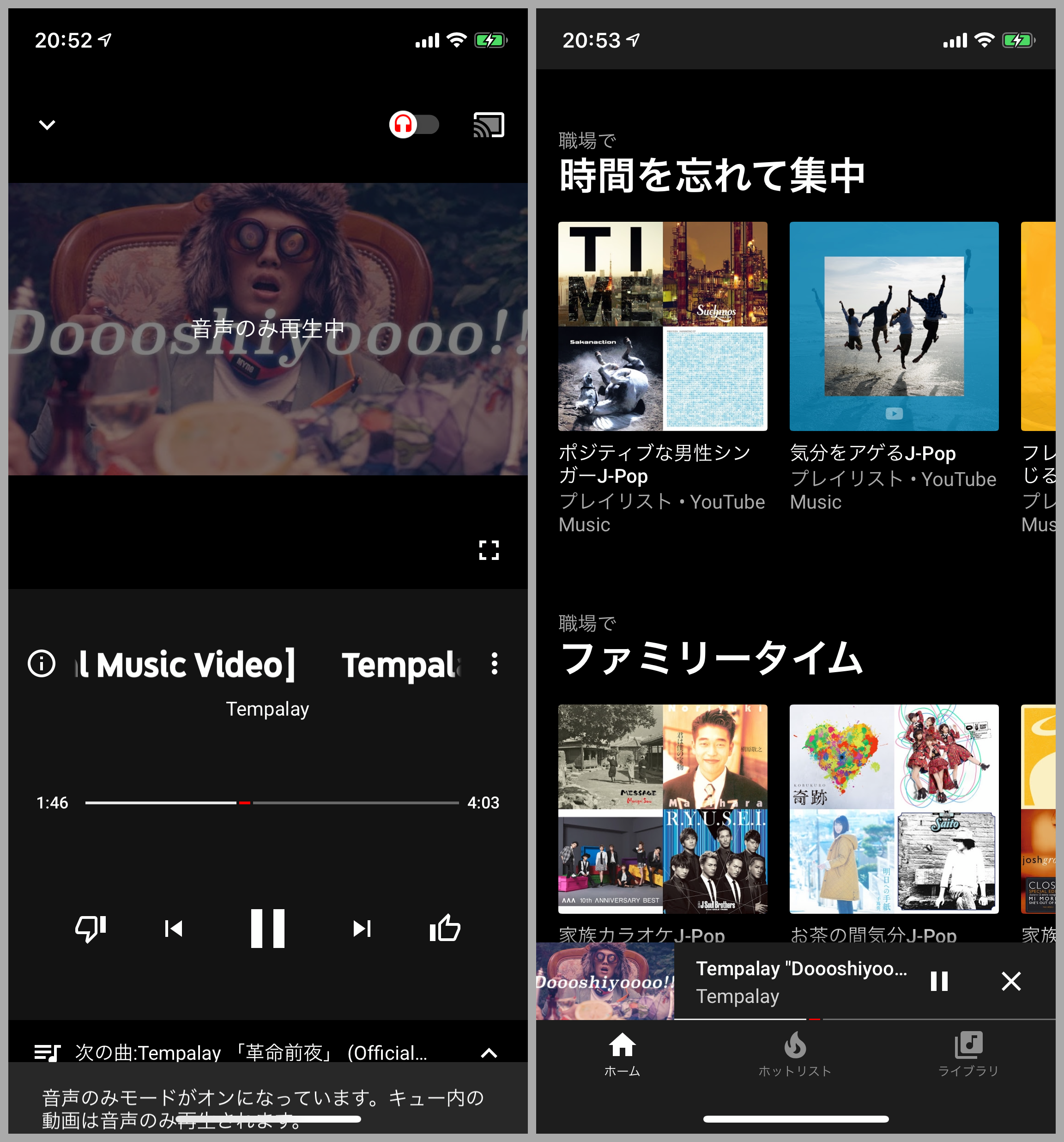Dislike the current Tempalay song
The height and width of the screenshot is (1142, 1064).
pyautogui.click(x=91, y=928)
